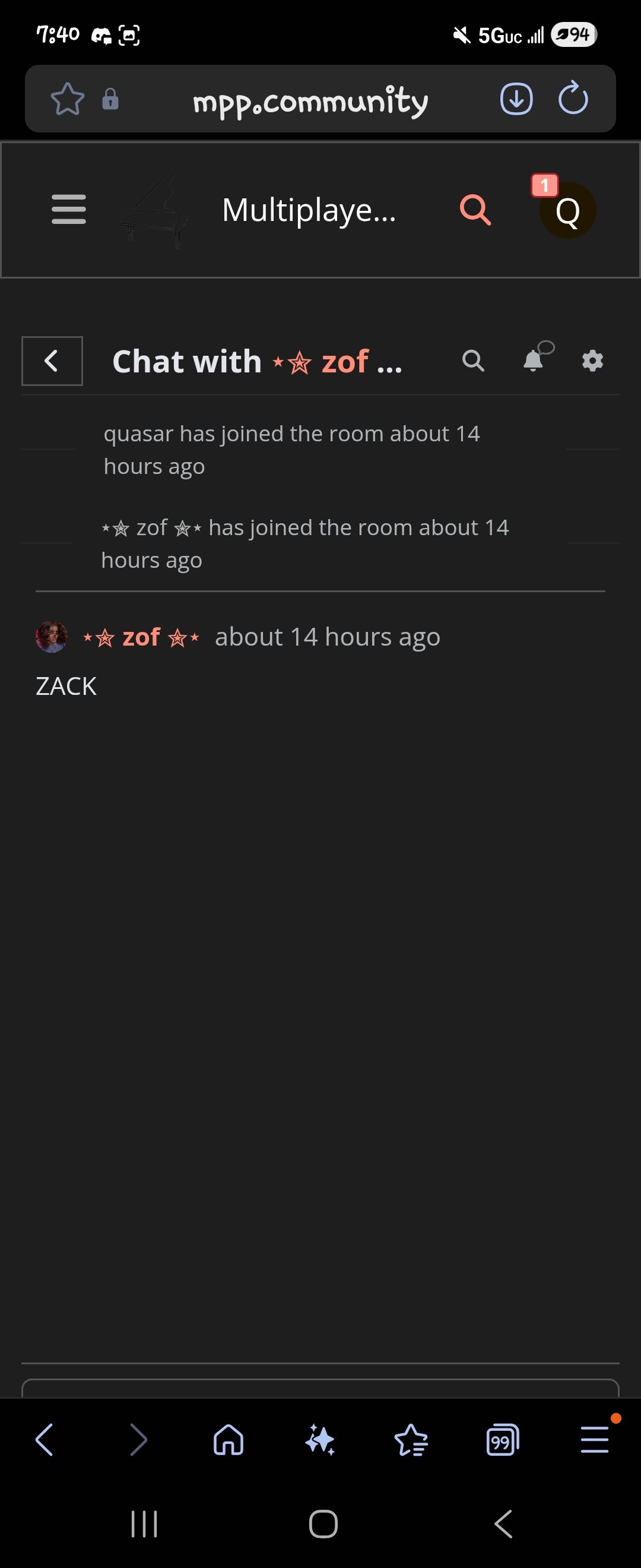Search within this chat conversation
The height and width of the screenshot is (1568, 641).
tap(472, 361)
